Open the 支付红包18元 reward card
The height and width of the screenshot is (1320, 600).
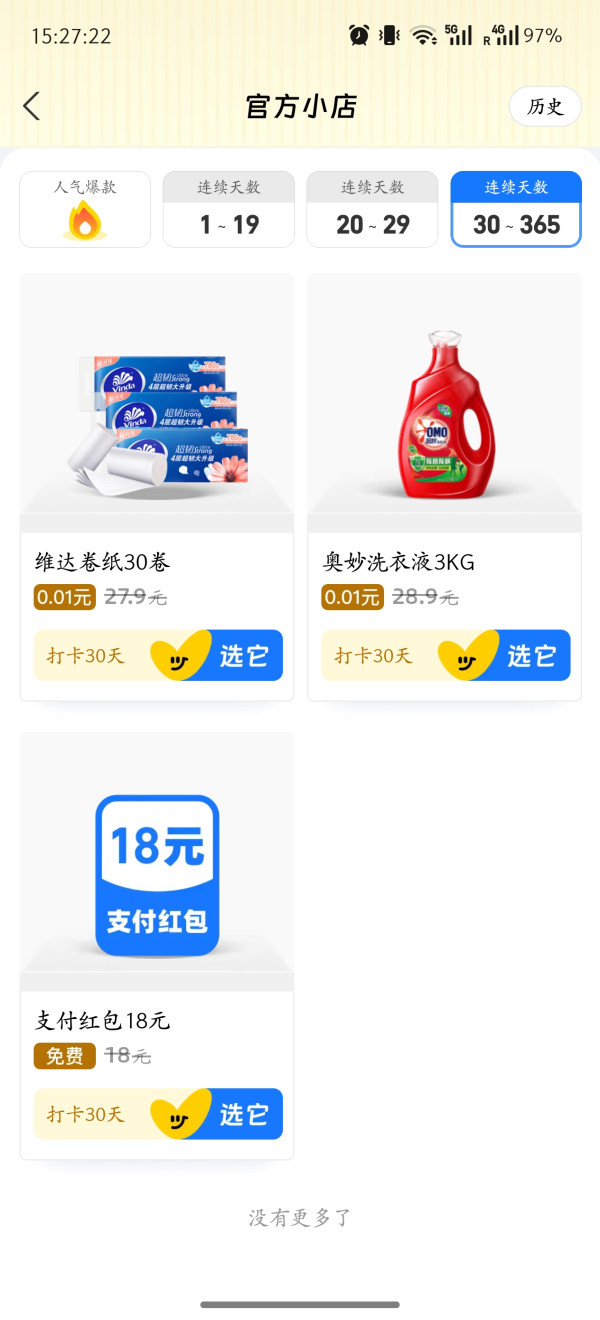[x=157, y=946]
